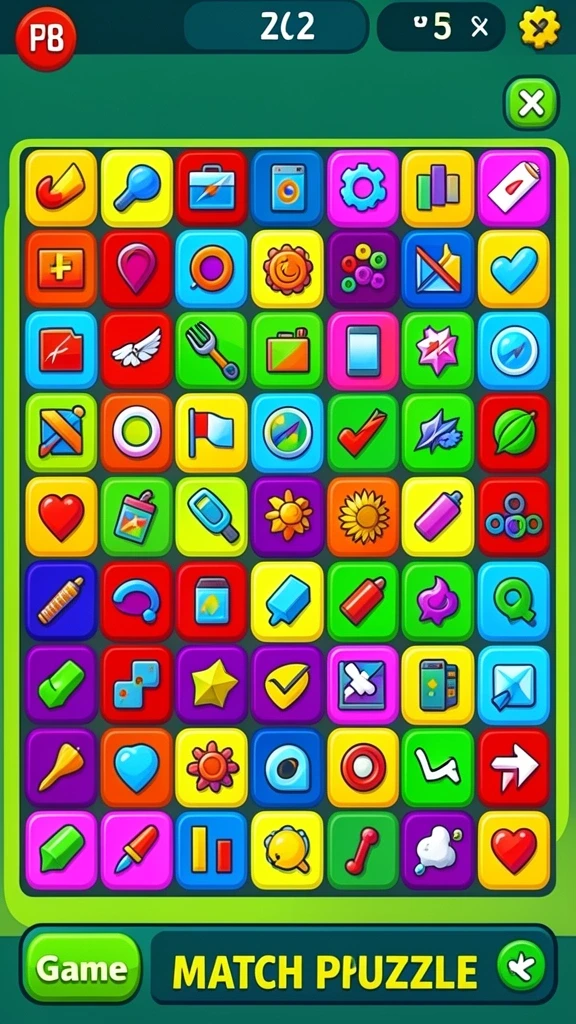576x1024 pixels.
Task: Tap the green leaf tile on red
Action: [x=514, y=432]
